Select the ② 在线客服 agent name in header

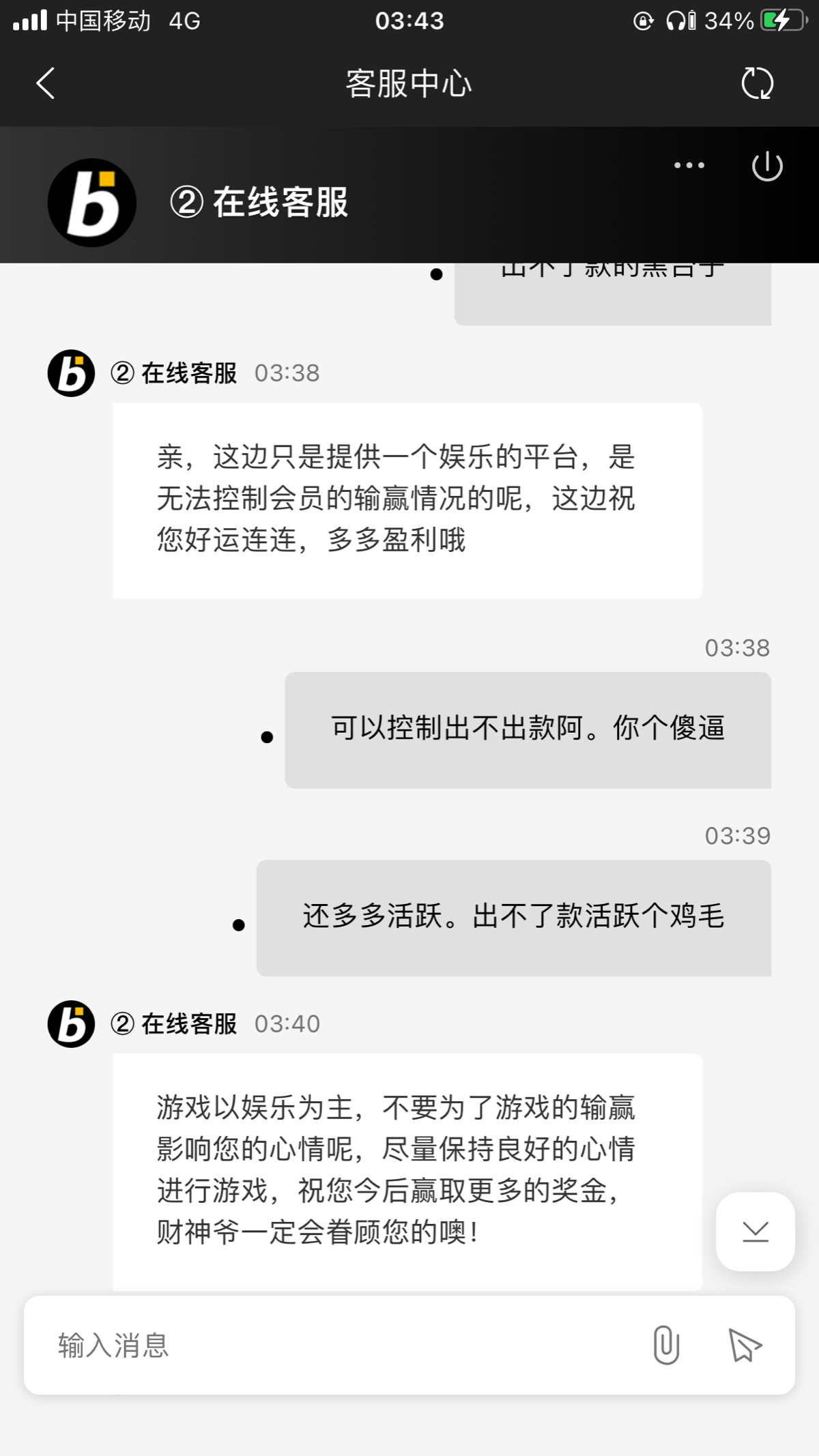pyautogui.click(x=259, y=202)
